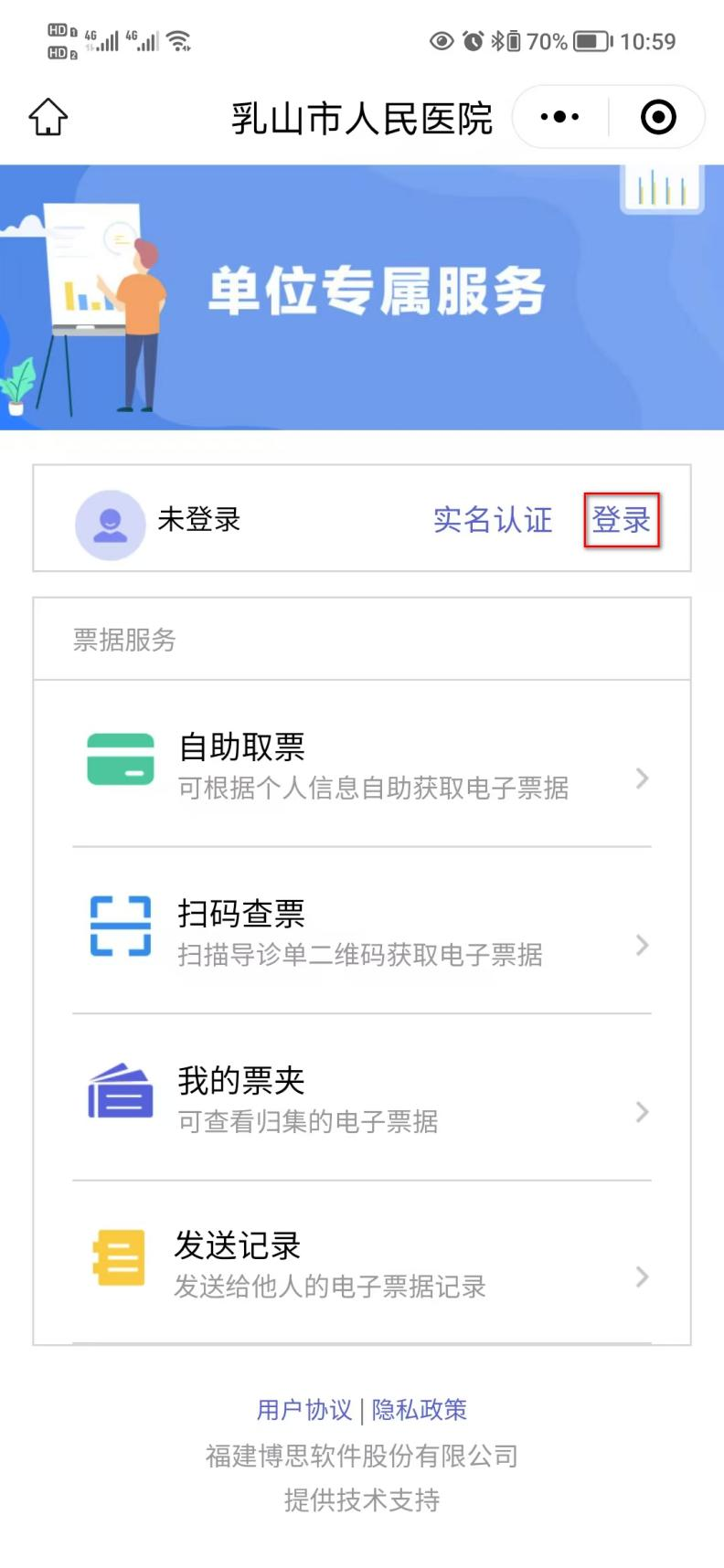Open the three-dot more options menu
724x1568 pixels.
coord(558,116)
